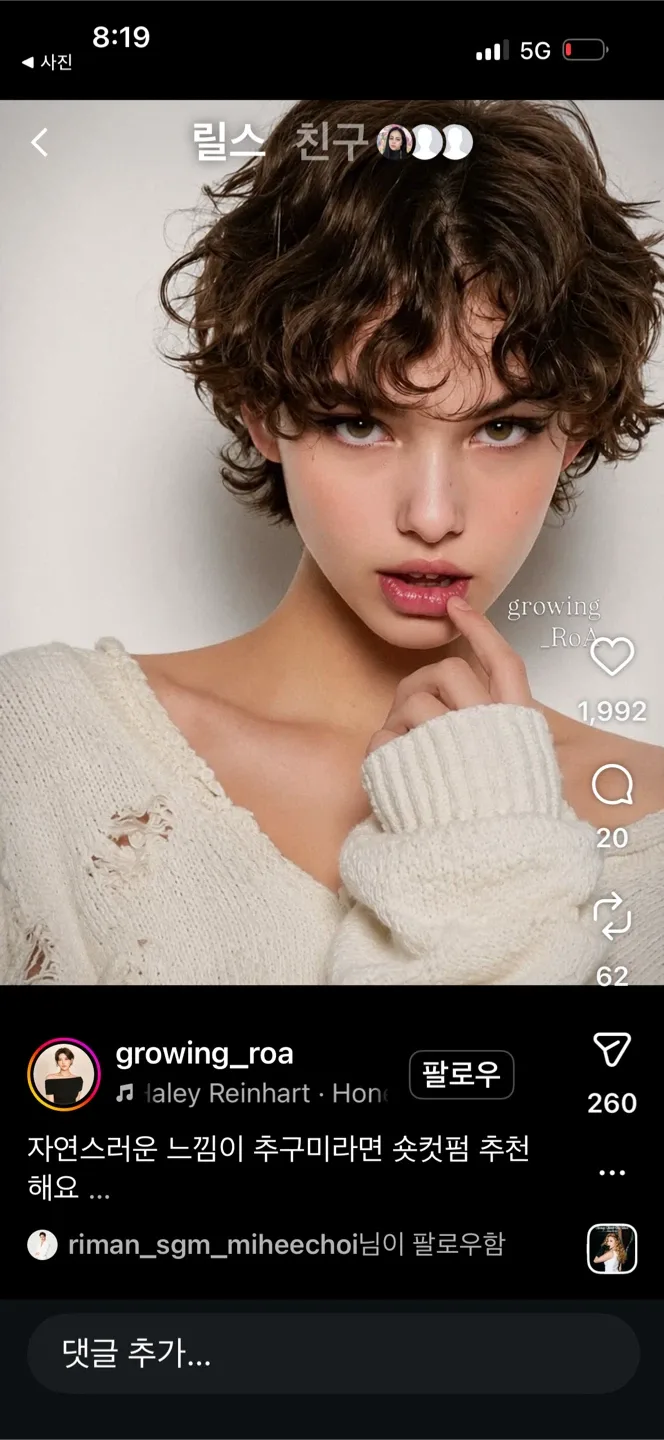This screenshot has width=664, height=1440.
Task: Open the growing_roa username
Action: 204,1054
